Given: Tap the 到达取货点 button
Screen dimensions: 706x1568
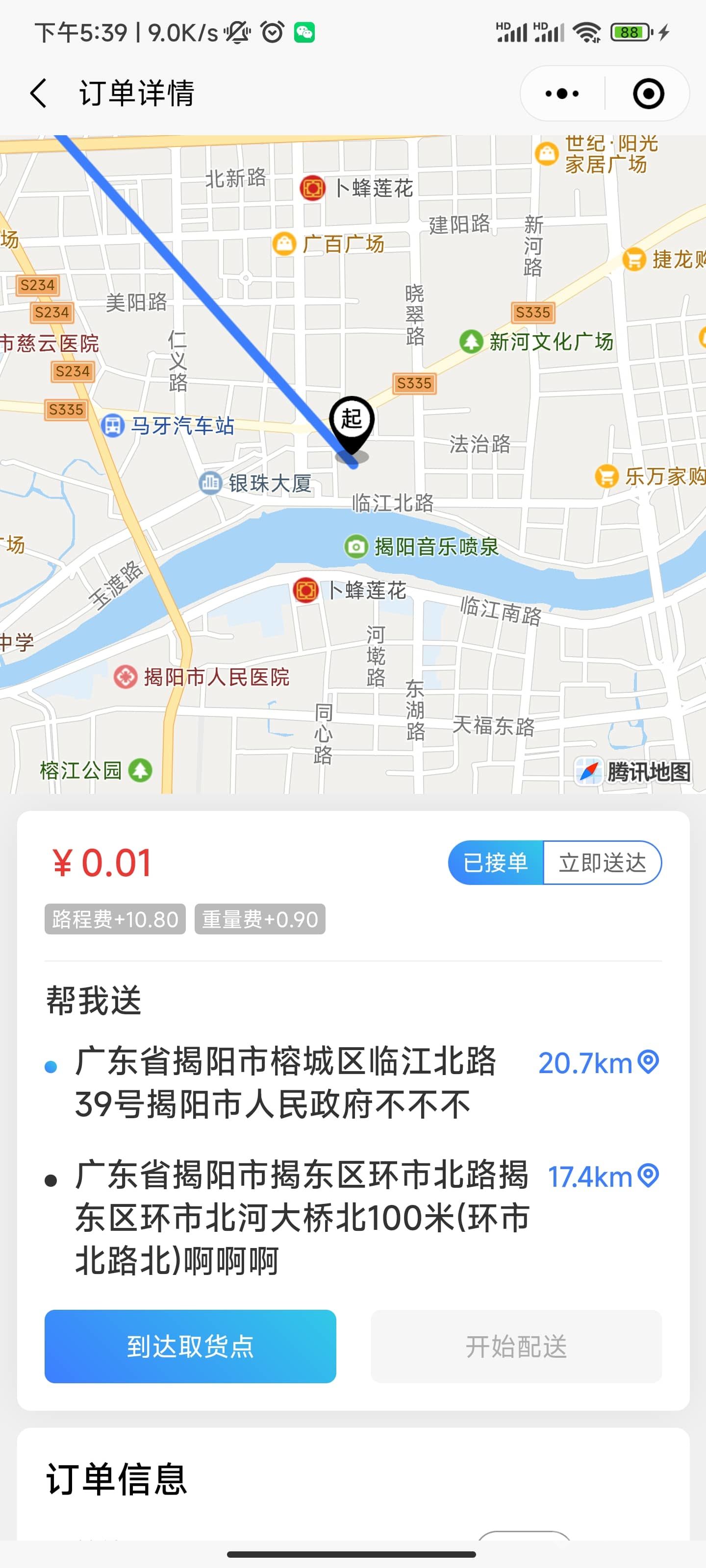Looking at the screenshot, I should [190, 1346].
